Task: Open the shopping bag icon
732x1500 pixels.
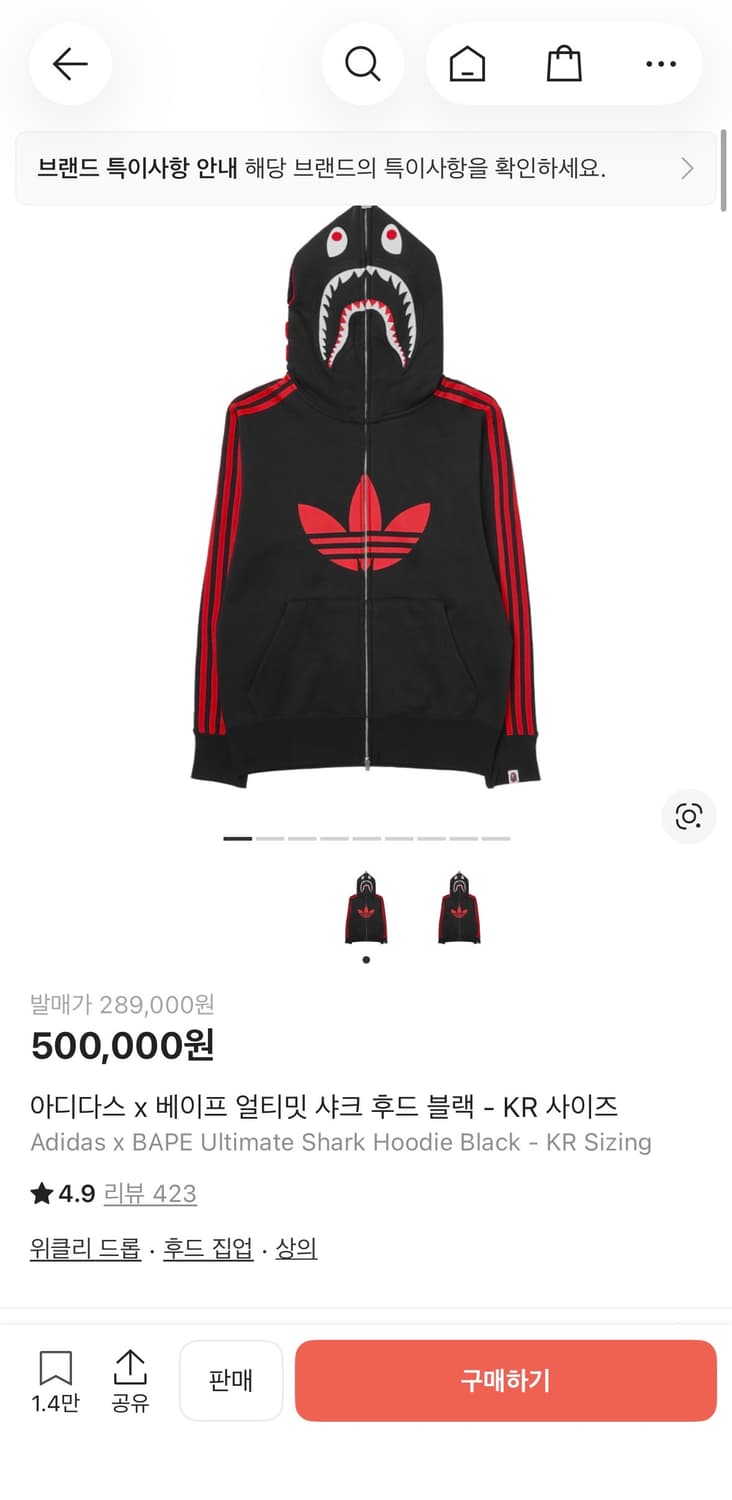Action: point(563,63)
